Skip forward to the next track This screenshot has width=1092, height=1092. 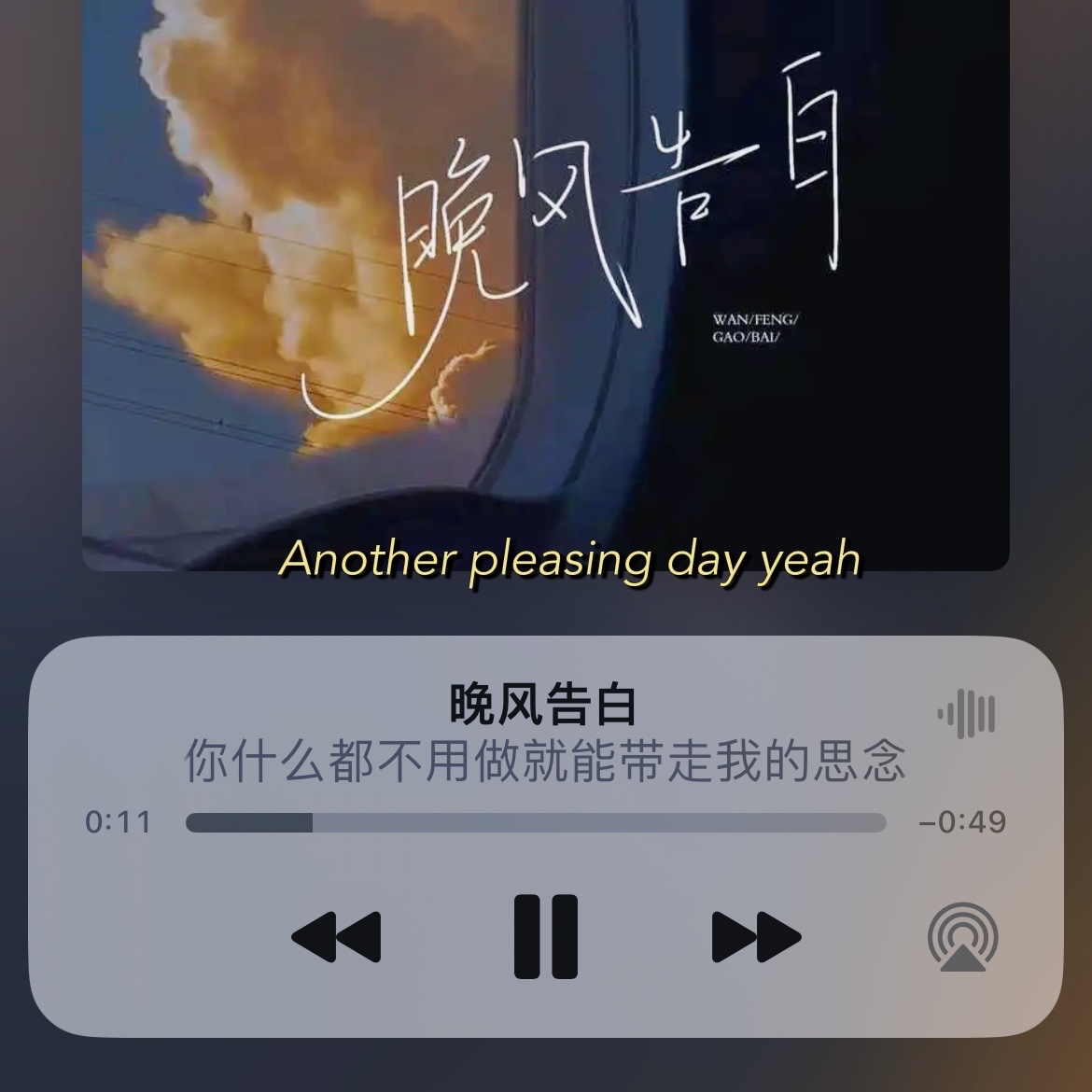[755, 937]
